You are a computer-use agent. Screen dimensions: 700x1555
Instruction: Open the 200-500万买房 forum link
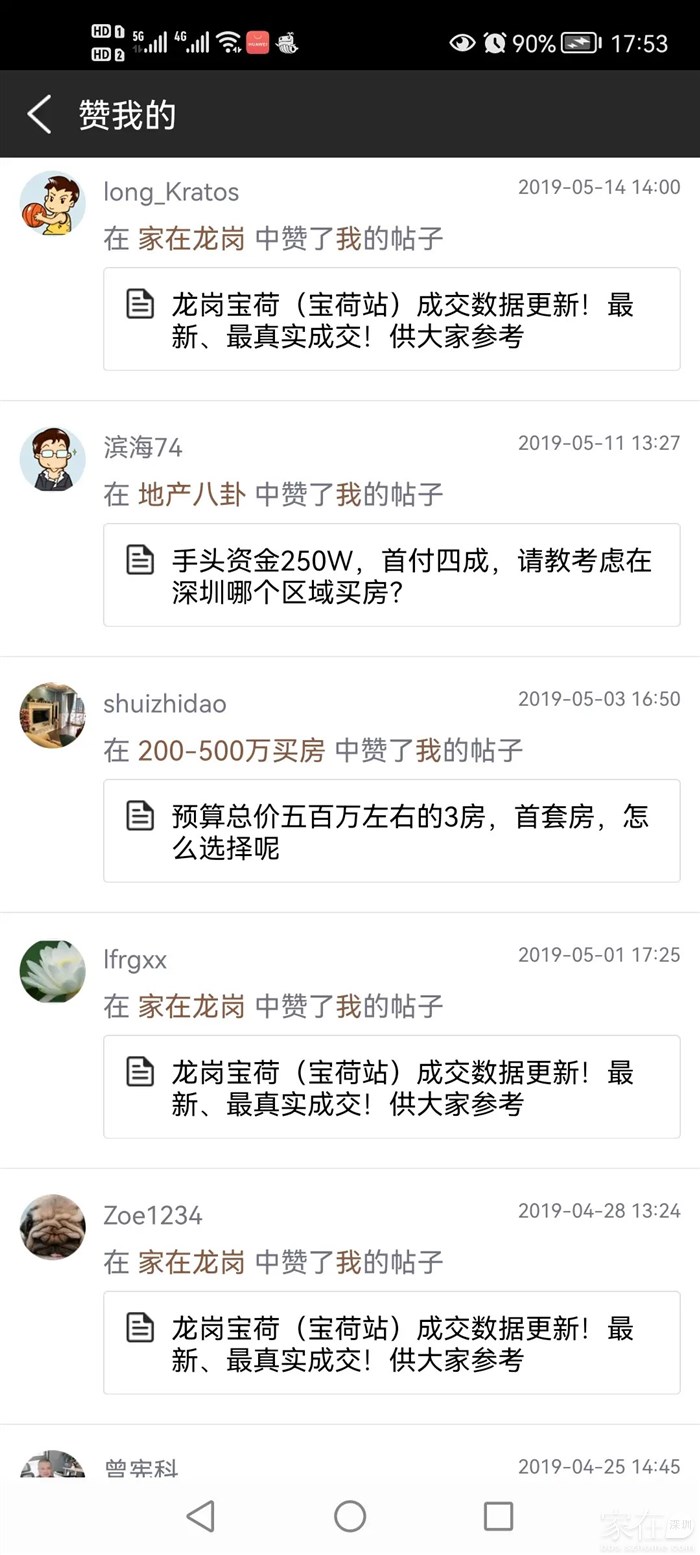click(x=231, y=751)
